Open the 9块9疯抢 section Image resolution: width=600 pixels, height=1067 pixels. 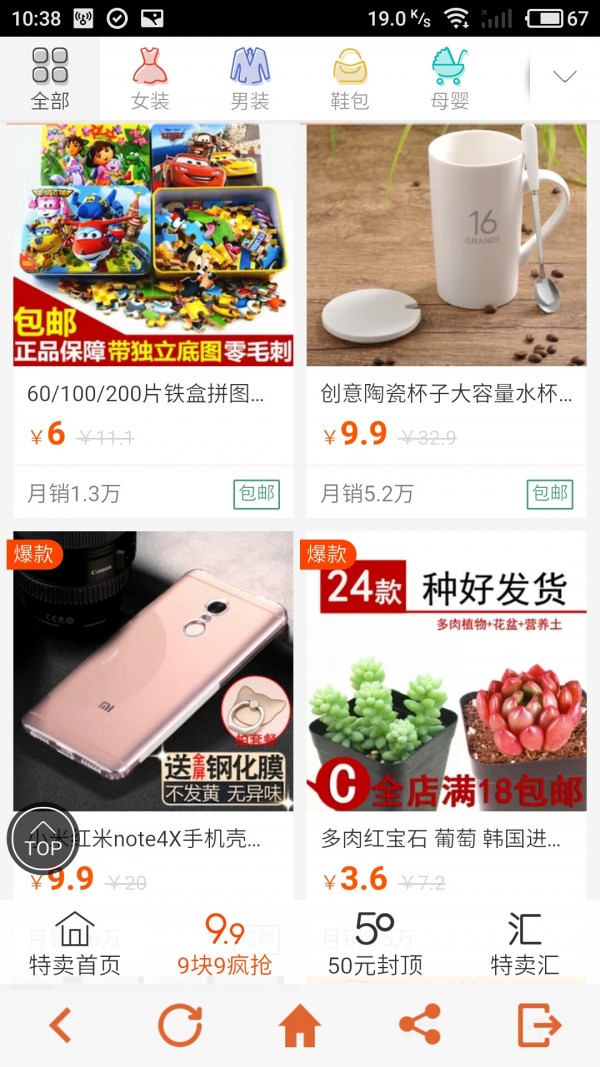click(225, 943)
